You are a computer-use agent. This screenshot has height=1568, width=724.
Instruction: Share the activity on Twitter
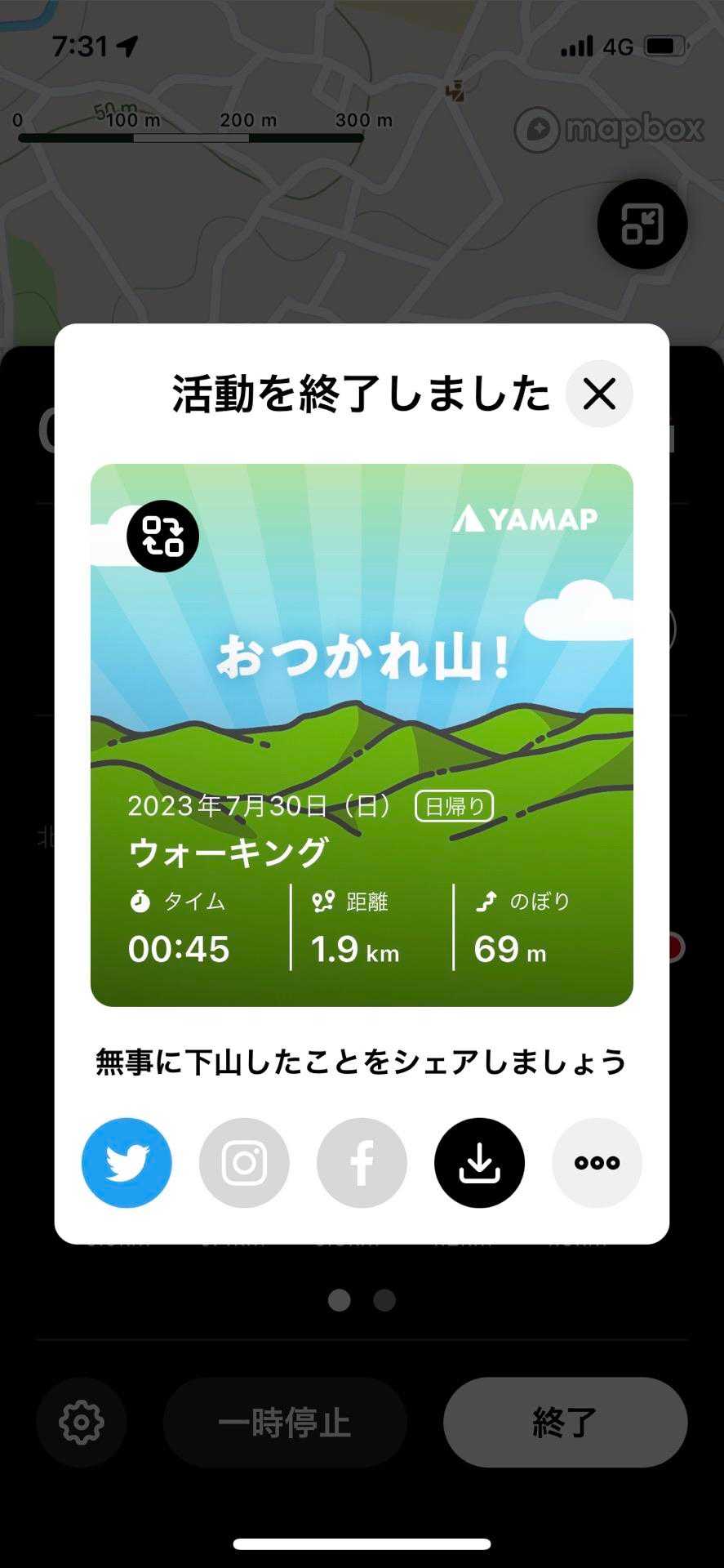tap(127, 1162)
